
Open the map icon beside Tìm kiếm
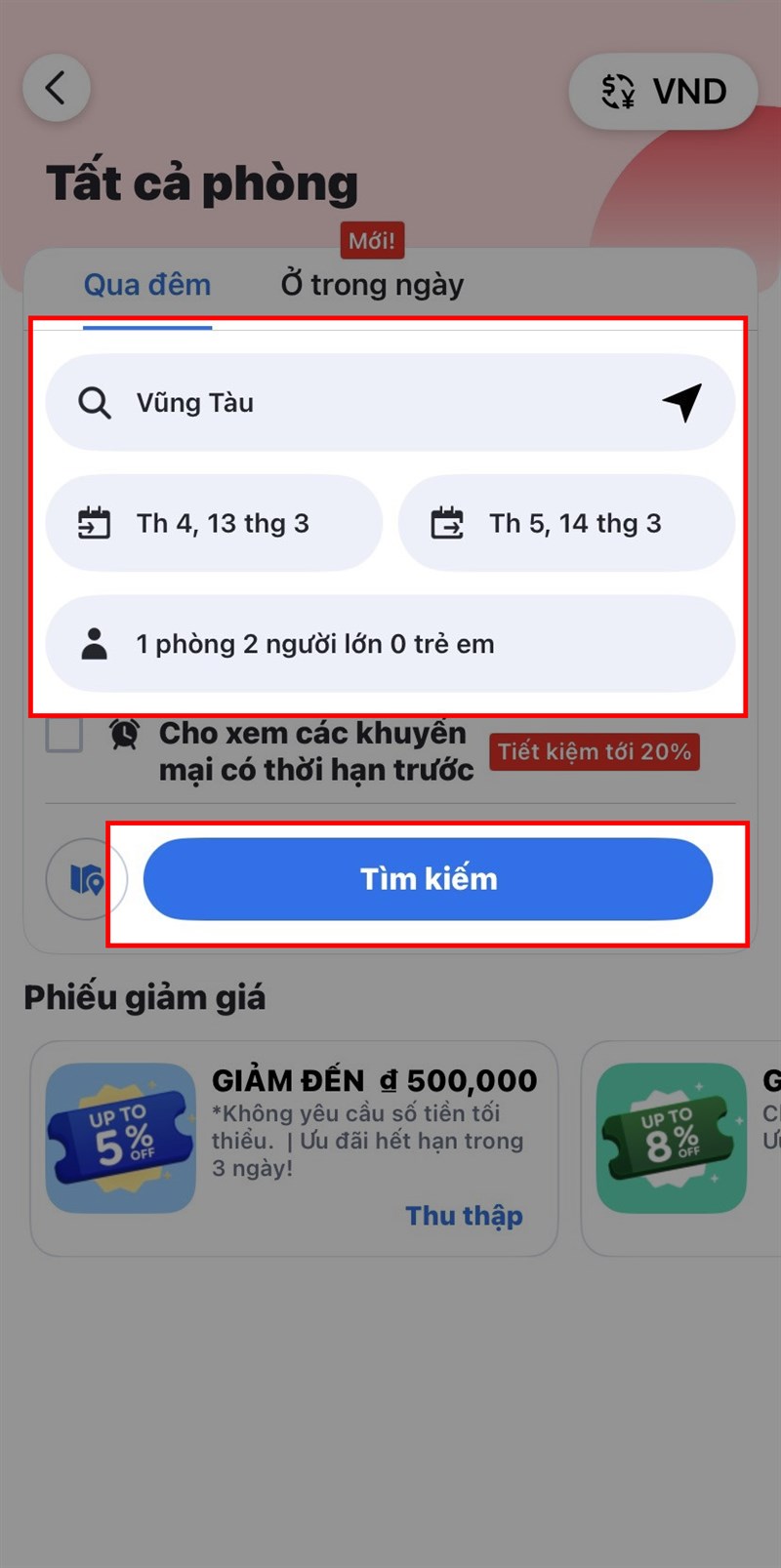87,878
